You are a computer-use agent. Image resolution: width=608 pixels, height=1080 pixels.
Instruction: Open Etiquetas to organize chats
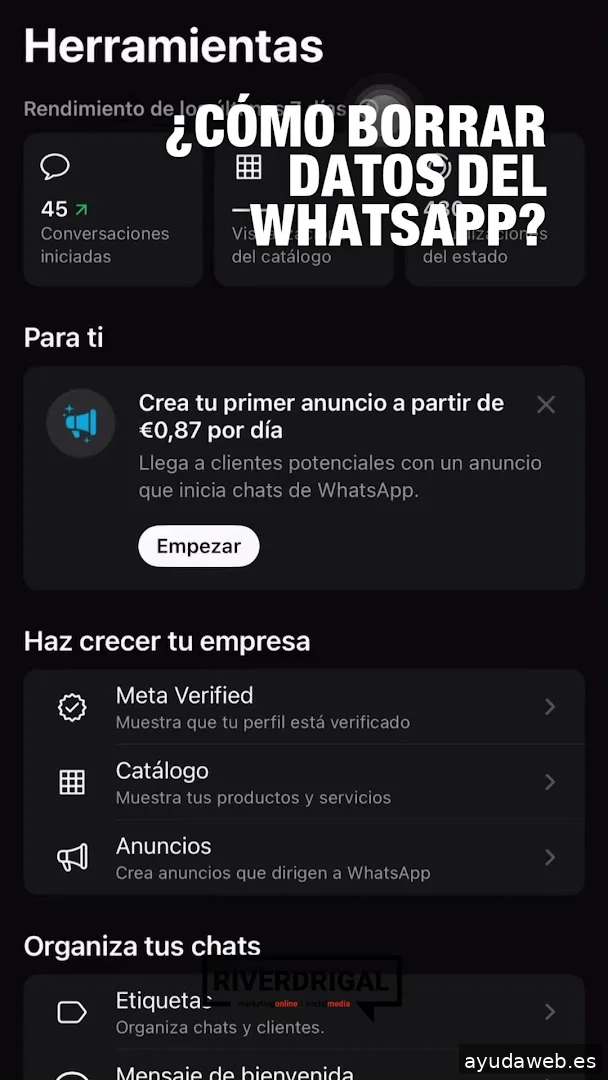[x=304, y=1012]
